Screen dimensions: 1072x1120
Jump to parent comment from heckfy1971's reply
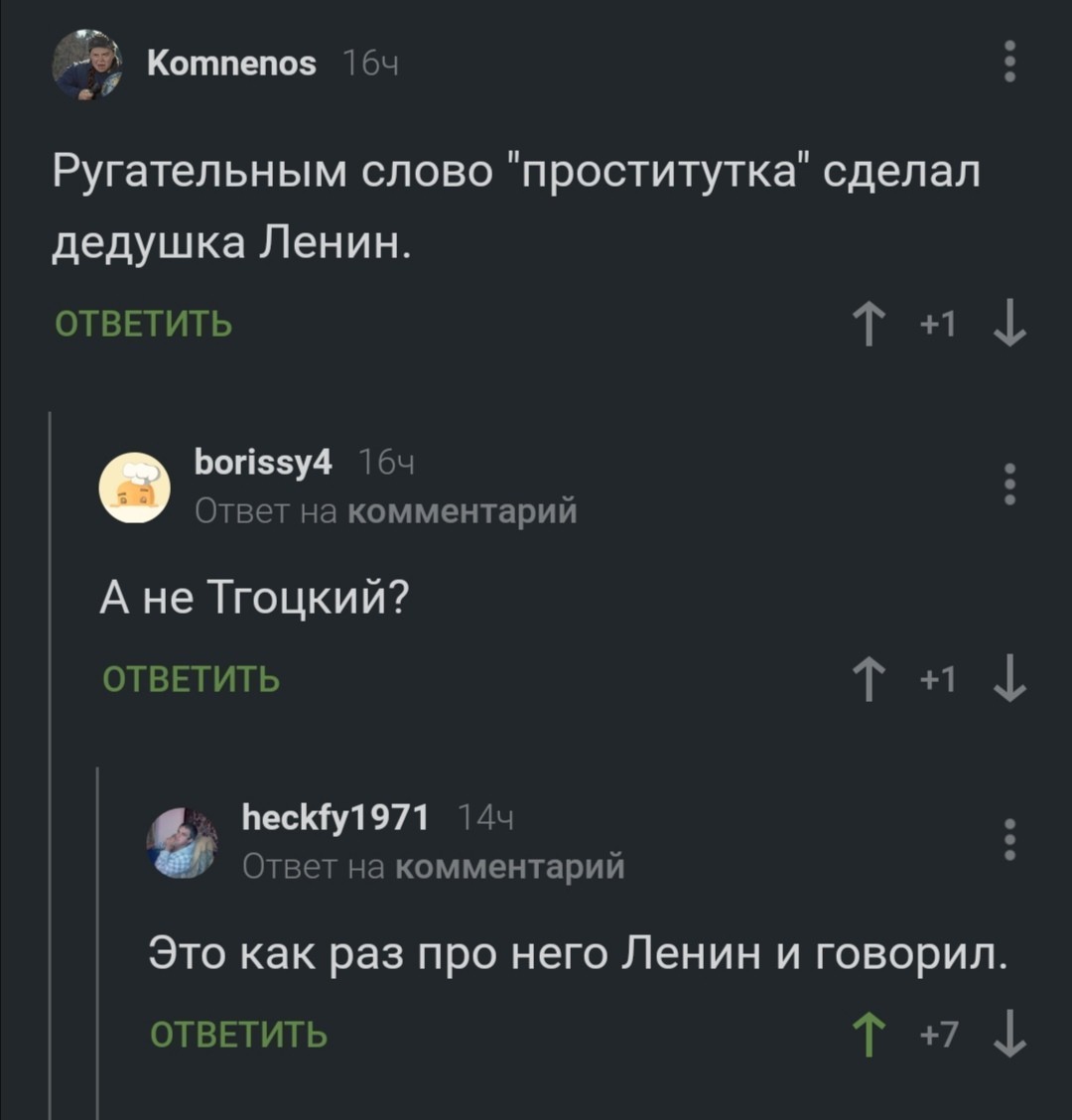(510, 867)
